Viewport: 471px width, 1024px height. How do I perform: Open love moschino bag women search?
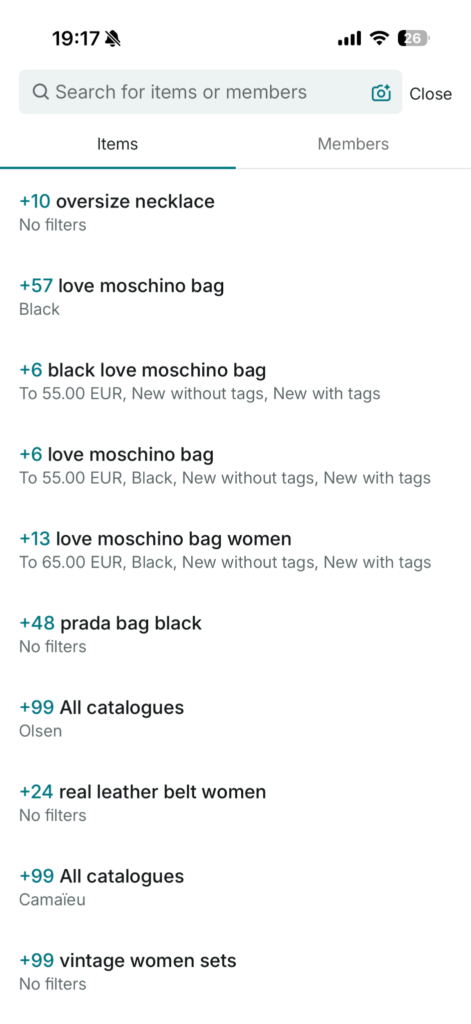click(x=235, y=550)
